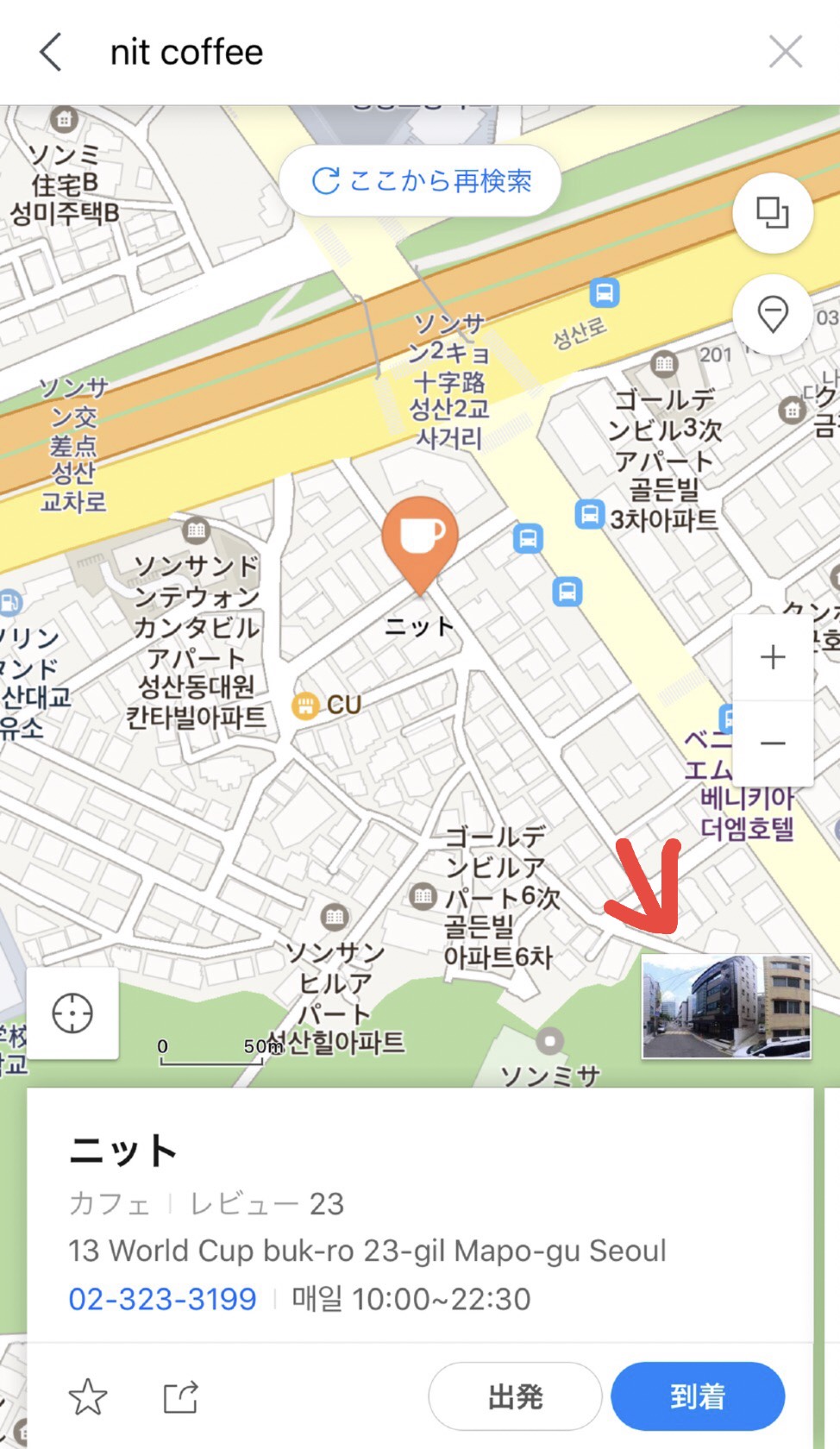The height and width of the screenshot is (1449, 840).
Task: Zoom out with the minus button
Action: (772, 743)
